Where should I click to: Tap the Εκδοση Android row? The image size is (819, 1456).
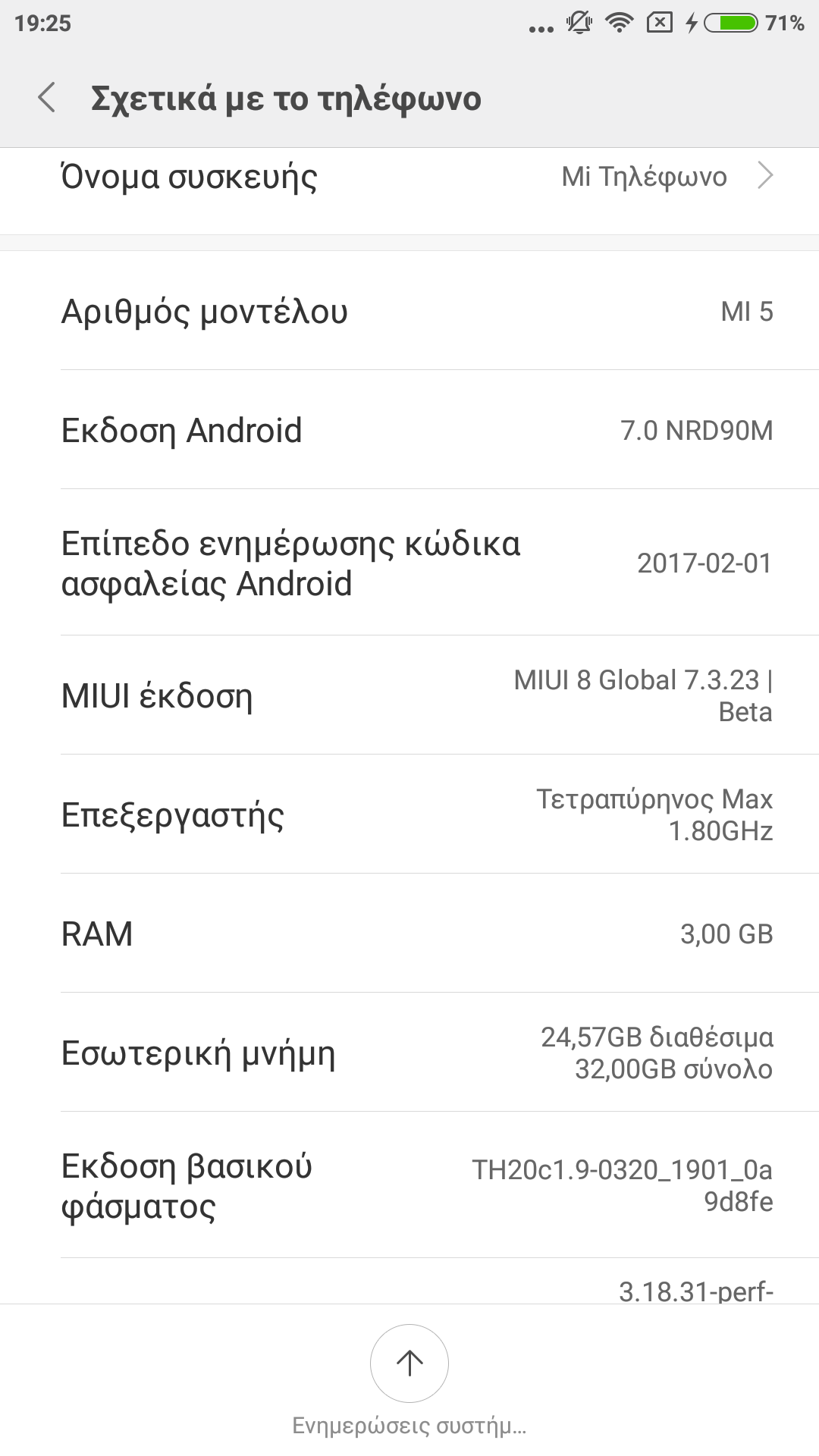pos(409,430)
